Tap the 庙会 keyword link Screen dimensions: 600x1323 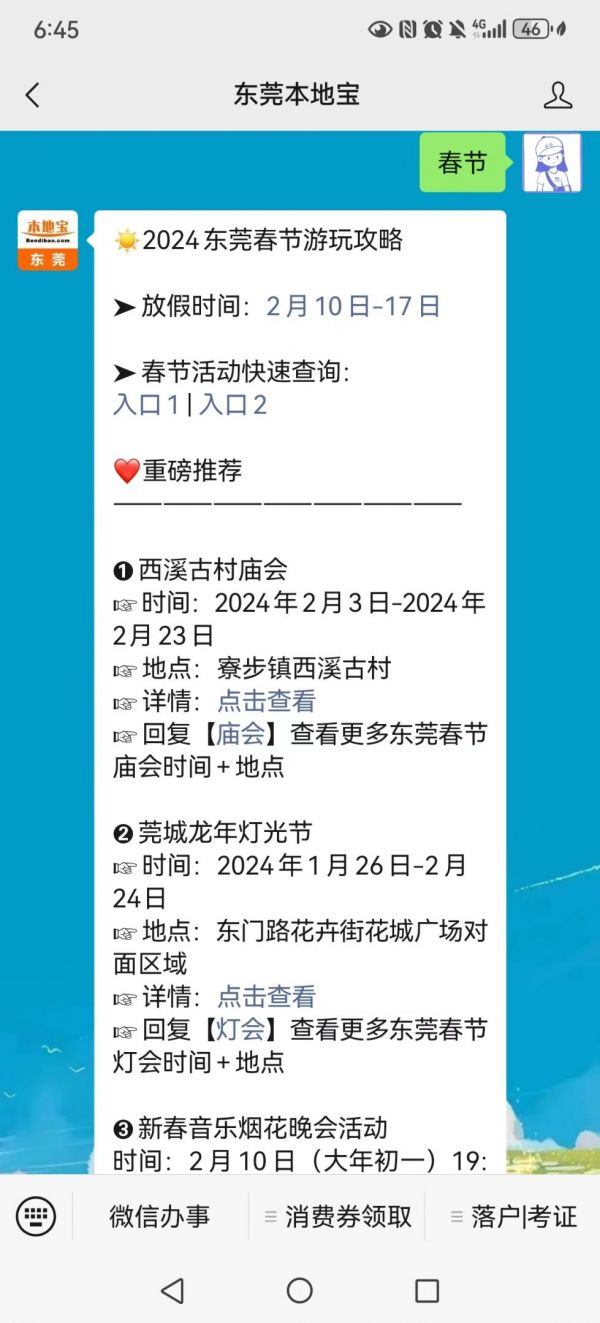241,734
